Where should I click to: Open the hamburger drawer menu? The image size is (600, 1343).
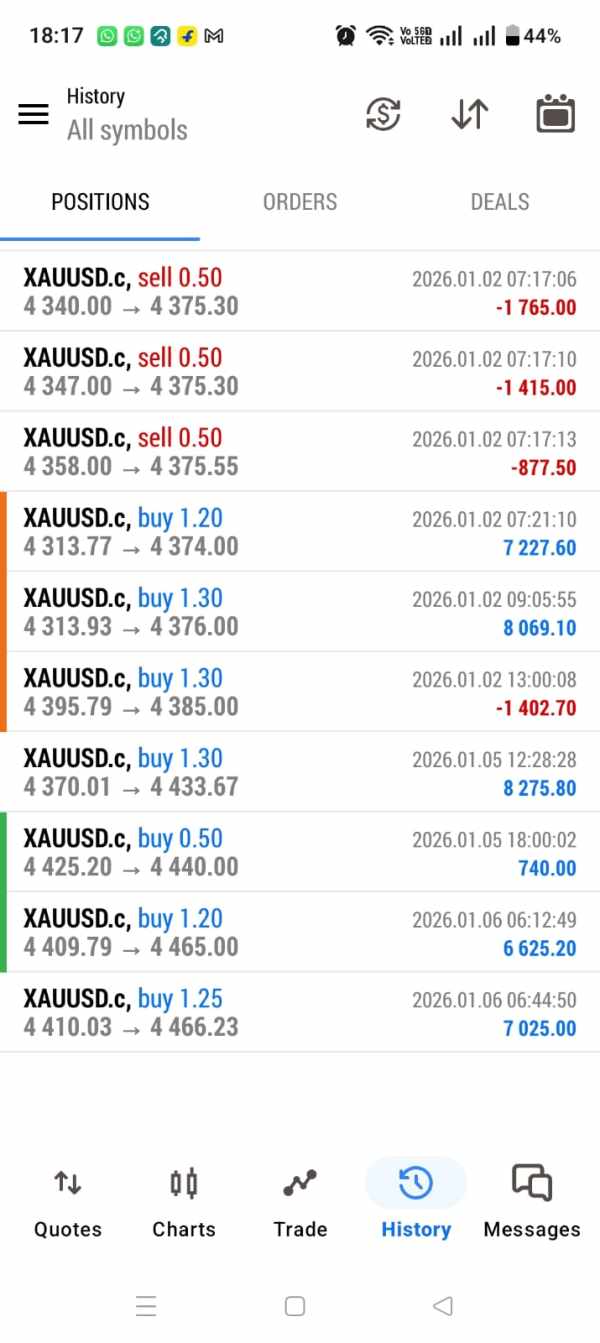point(33,114)
